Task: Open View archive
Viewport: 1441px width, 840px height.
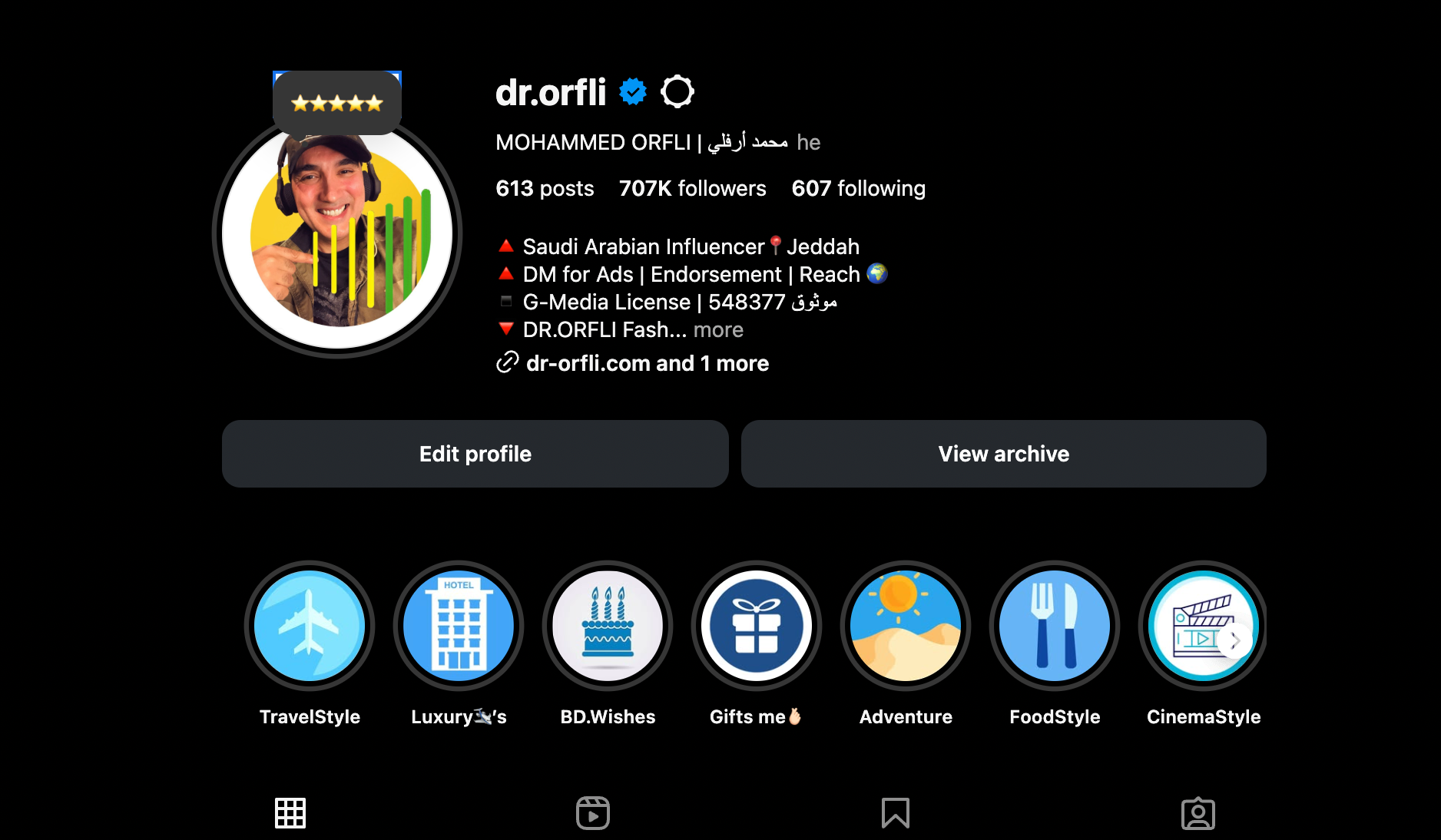Action: [x=1003, y=454]
